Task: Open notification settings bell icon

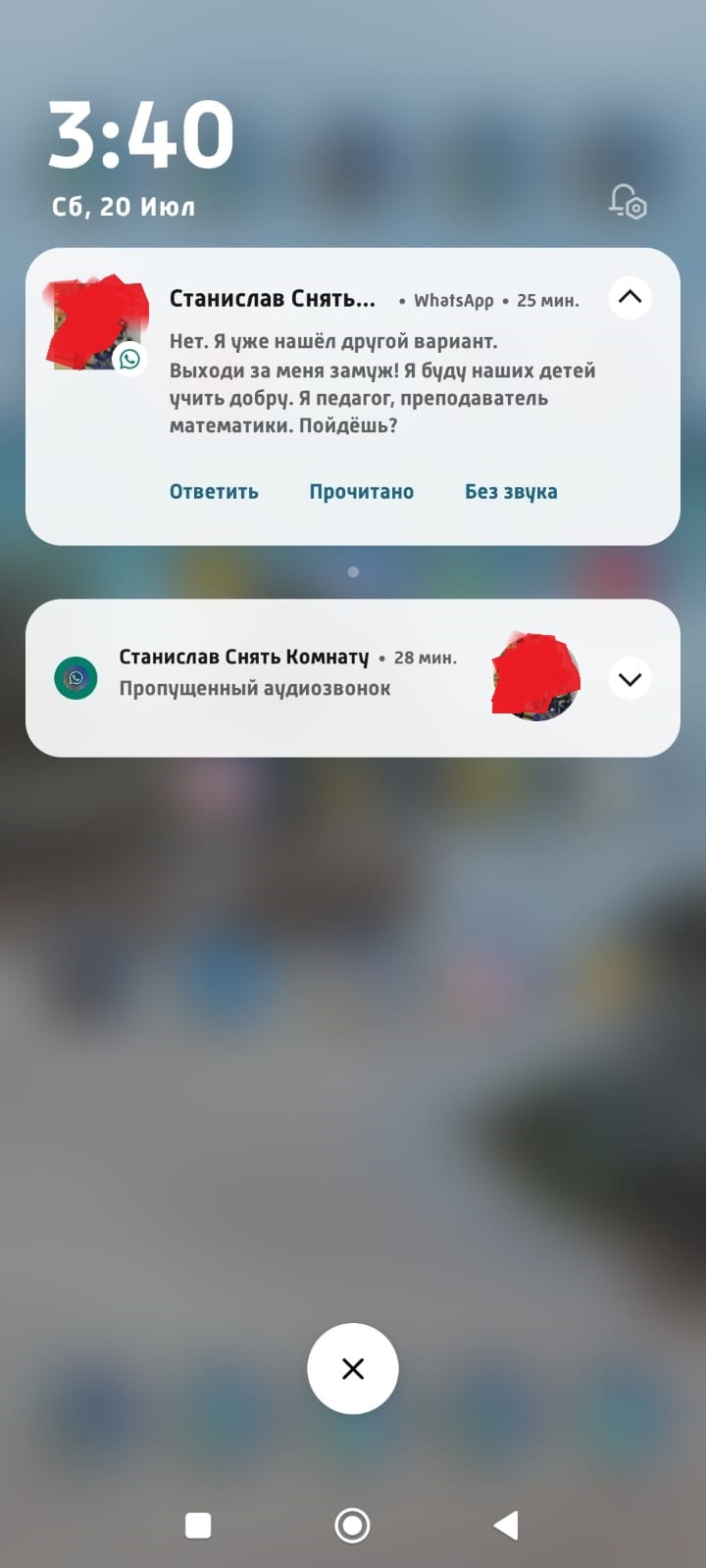Action: [627, 202]
